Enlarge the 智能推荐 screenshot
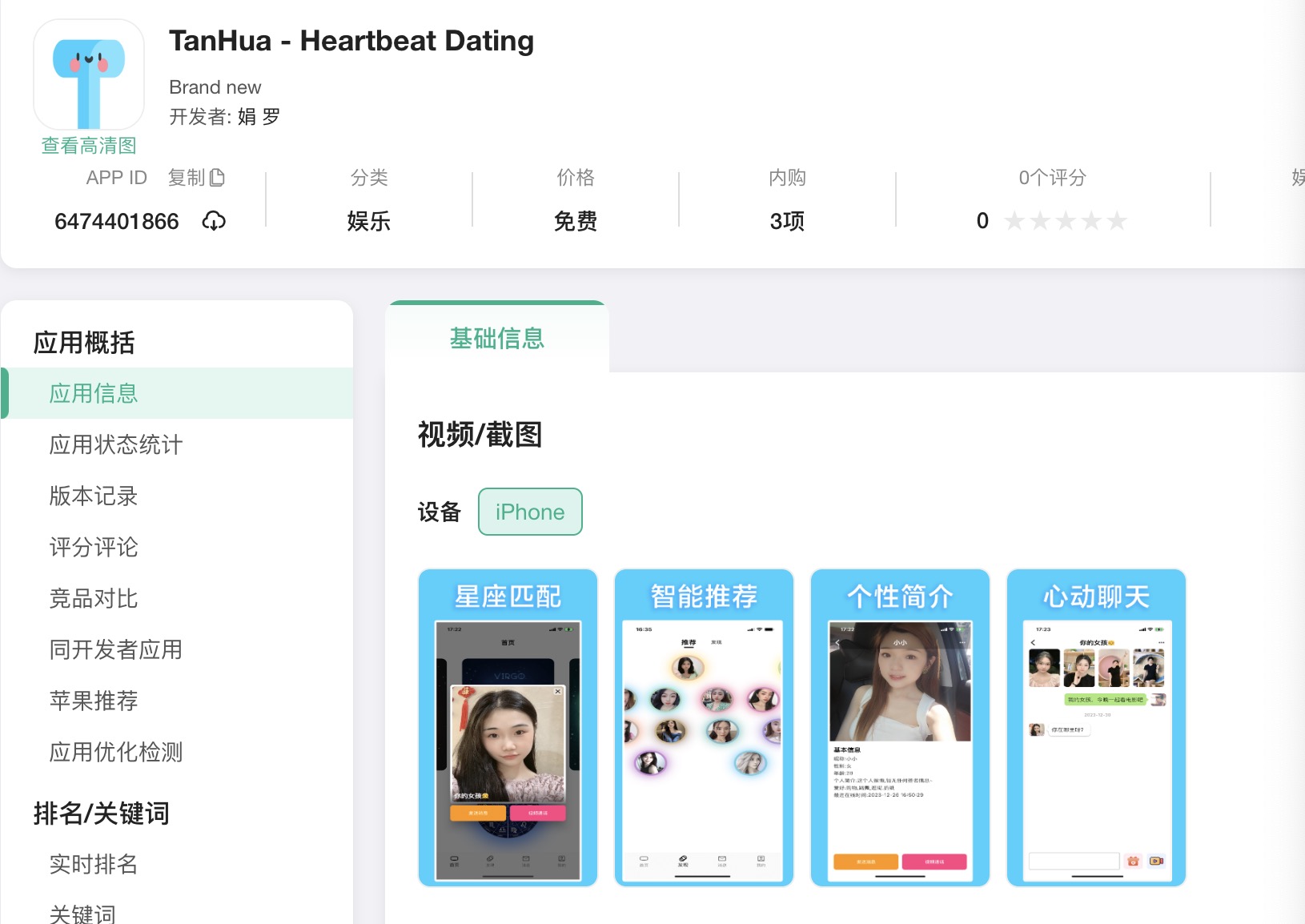Image resolution: width=1305 pixels, height=924 pixels. pos(704,728)
